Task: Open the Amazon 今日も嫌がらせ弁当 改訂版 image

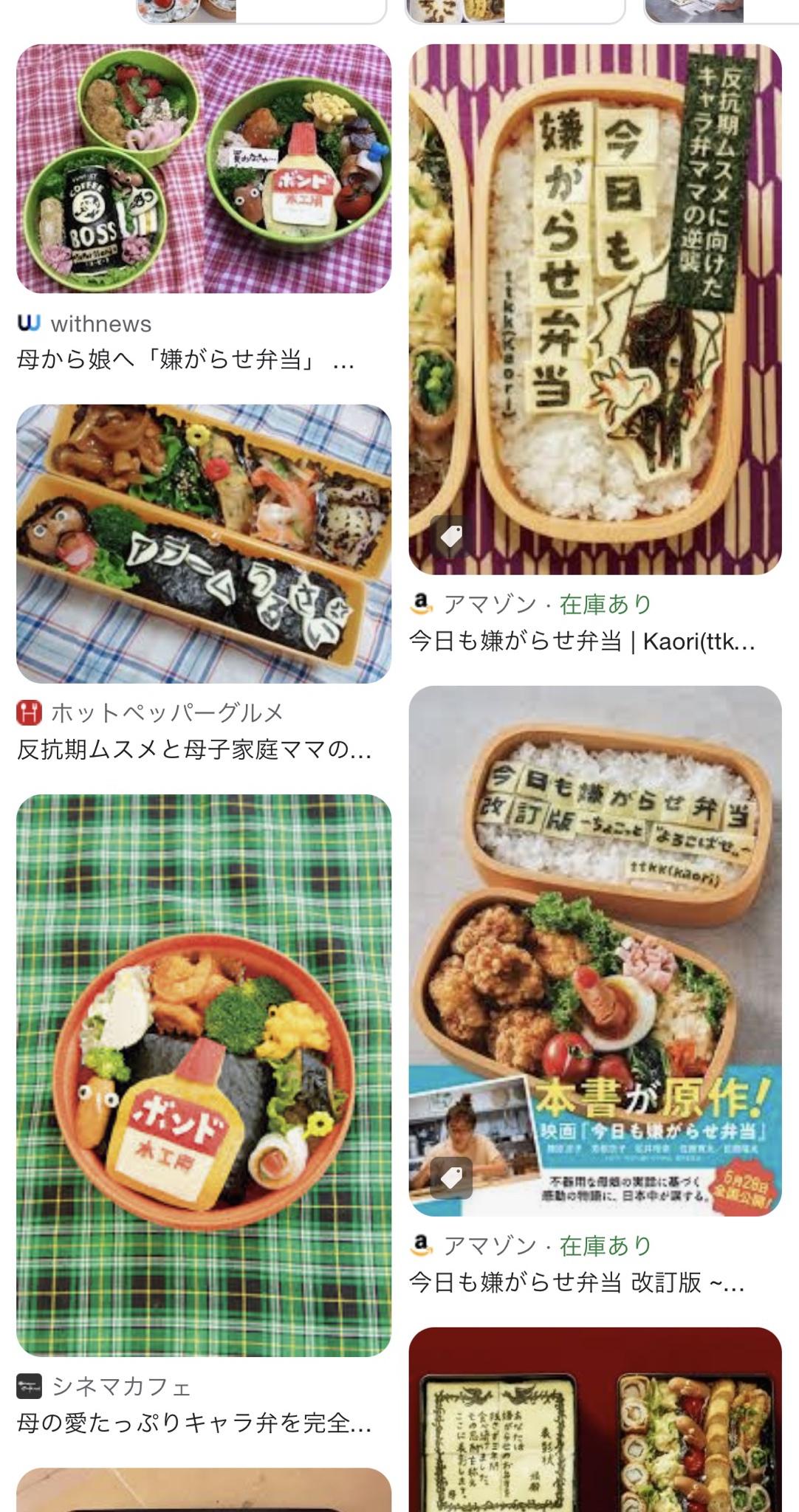Action: click(x=595, y=951)
